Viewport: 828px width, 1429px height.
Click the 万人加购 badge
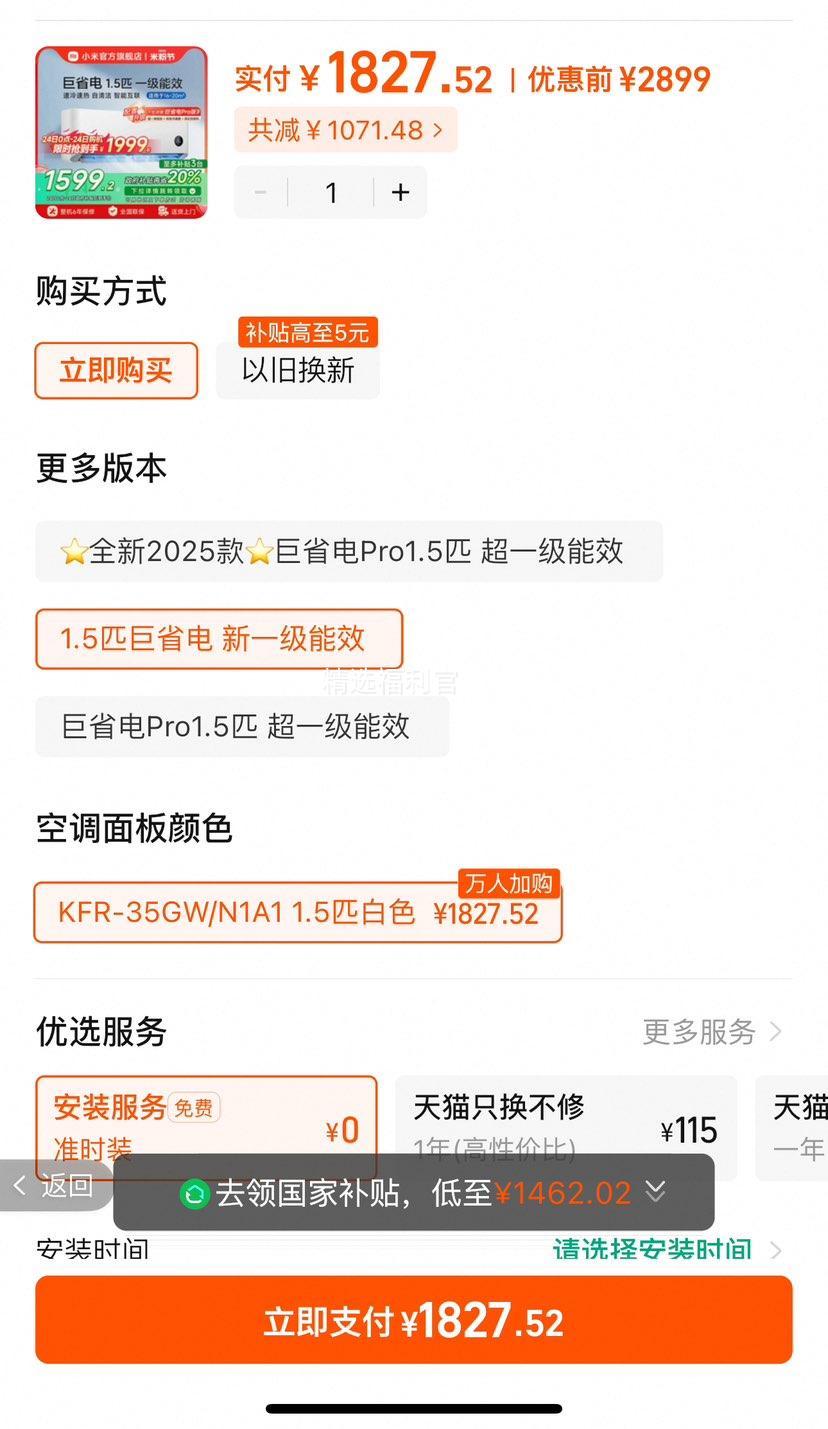[510, 884]
